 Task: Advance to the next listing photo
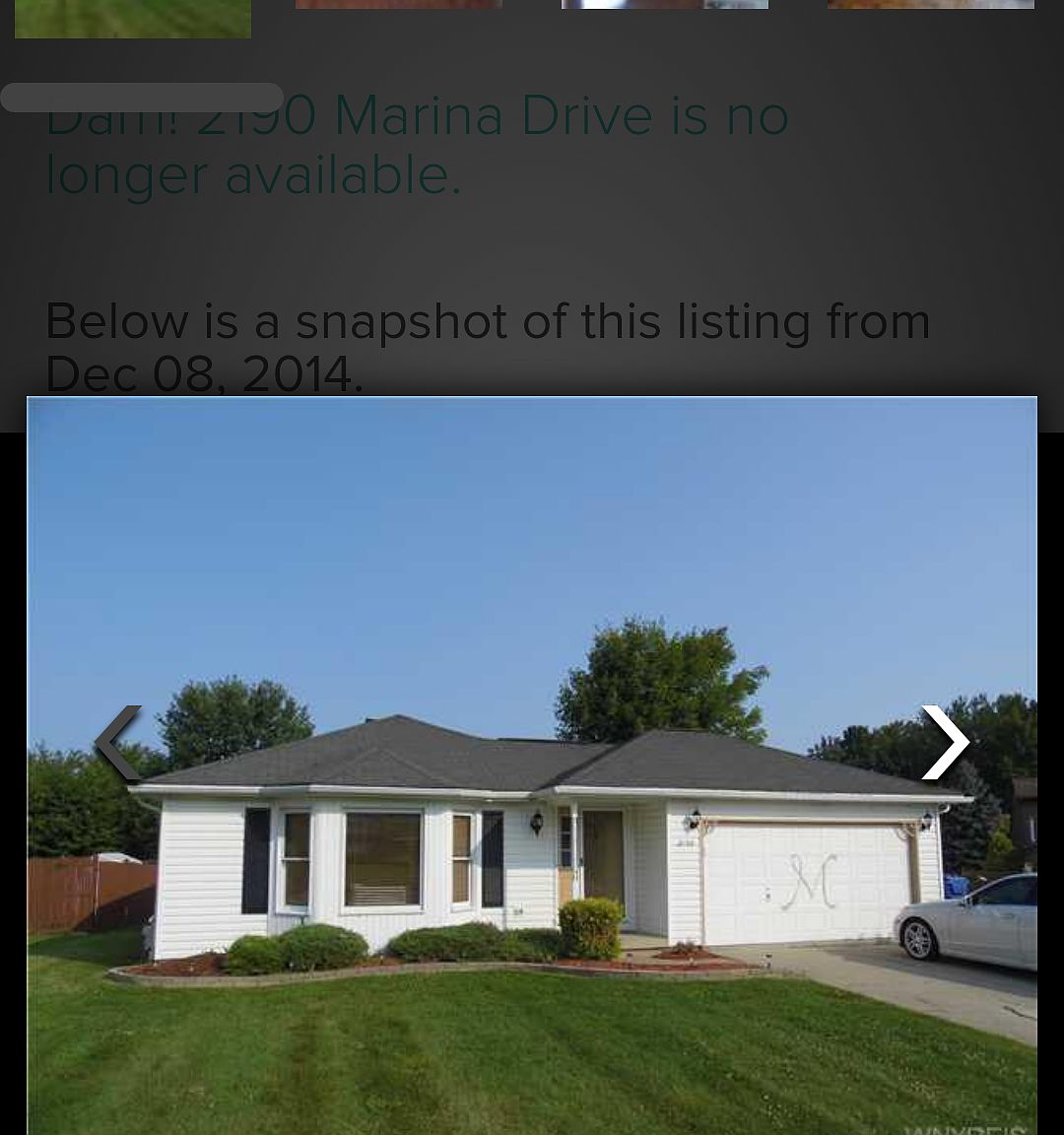(945, 743)
